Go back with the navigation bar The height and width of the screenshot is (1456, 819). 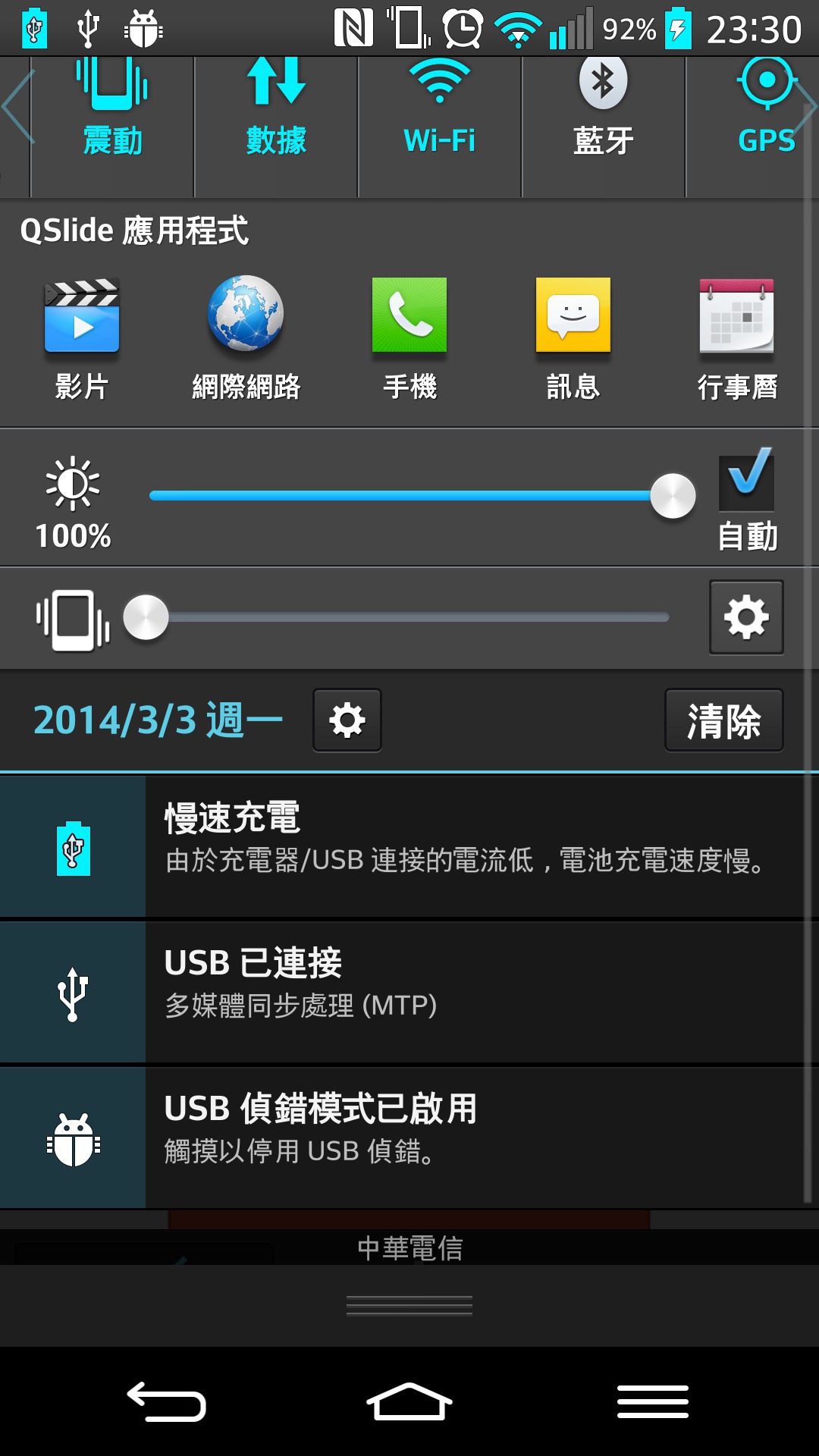click(x=166, y=1401)
